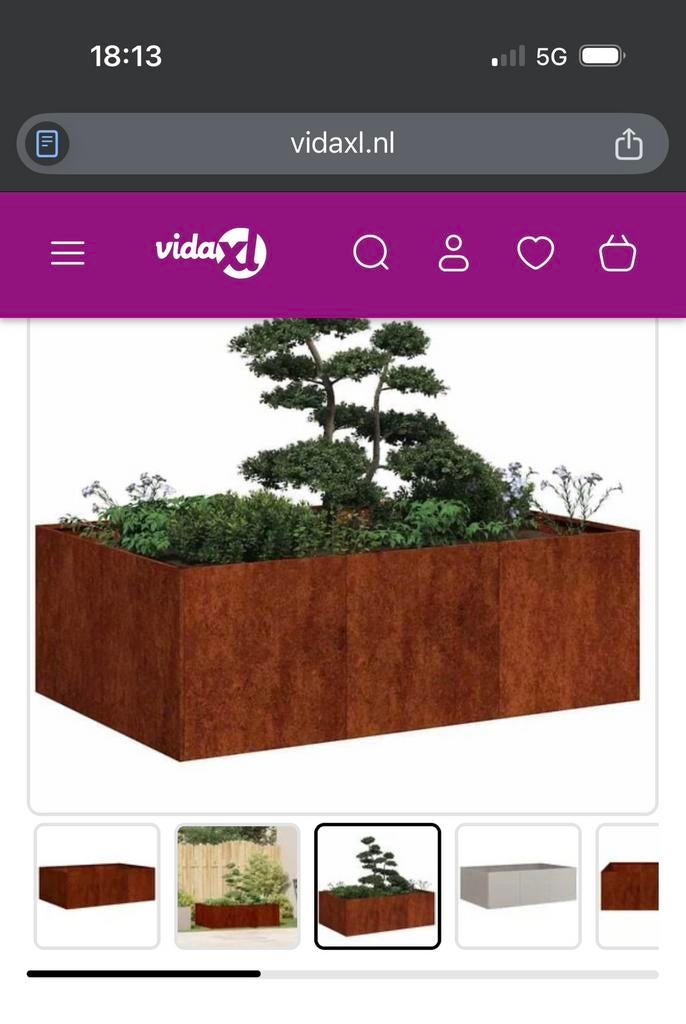
Task: Tap the vidaXL logo to go home
Action: click(211, 253)
